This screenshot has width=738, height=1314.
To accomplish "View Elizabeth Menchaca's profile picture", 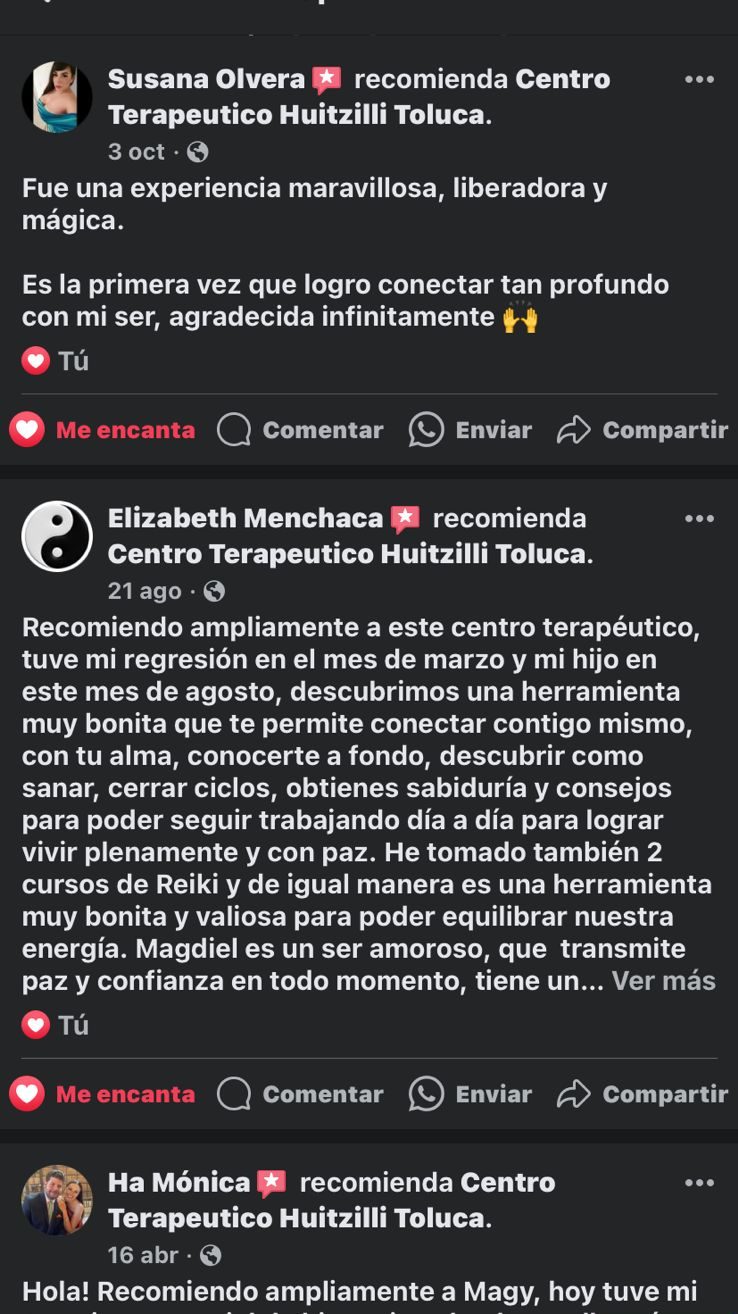I will [x=57, y=536].
